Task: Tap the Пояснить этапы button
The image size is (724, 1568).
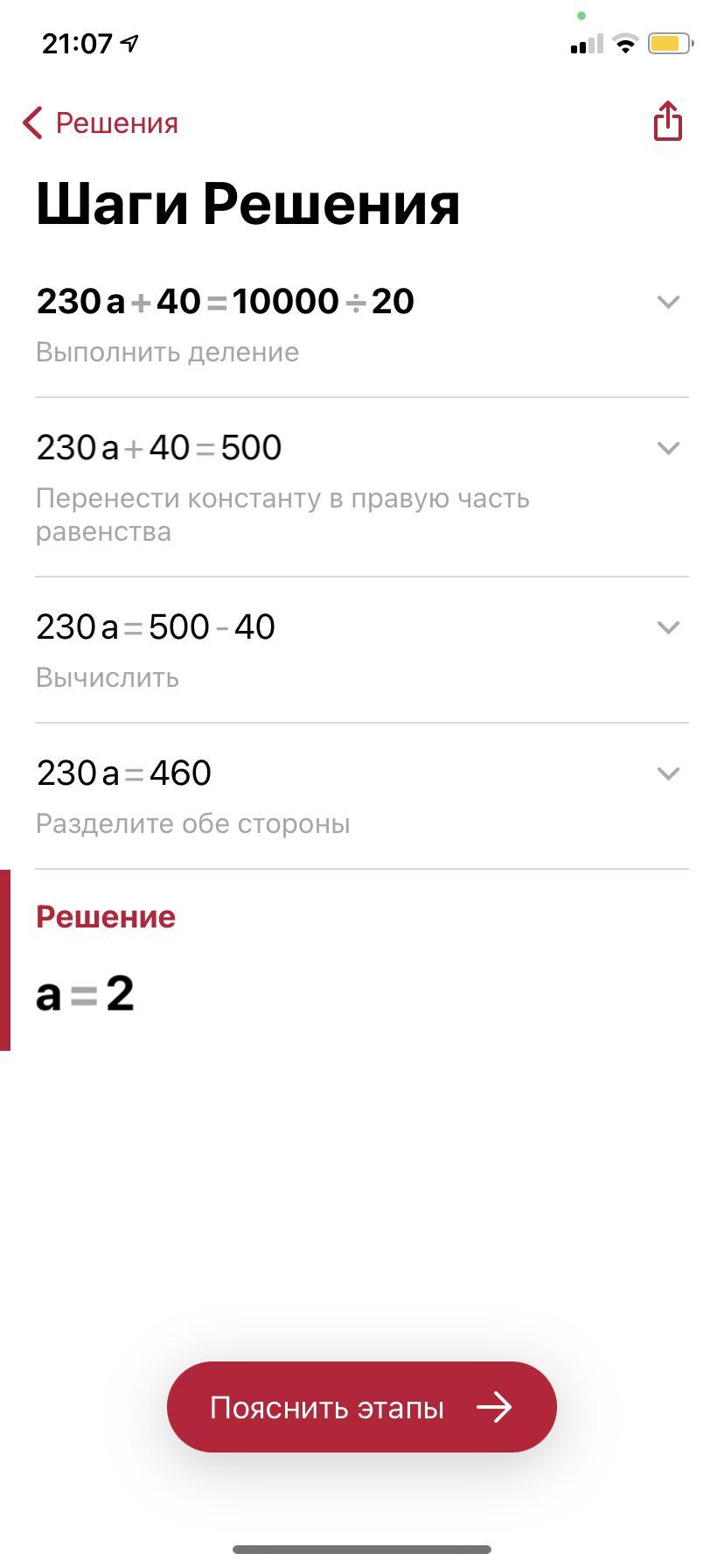Action: point(362,1407)
